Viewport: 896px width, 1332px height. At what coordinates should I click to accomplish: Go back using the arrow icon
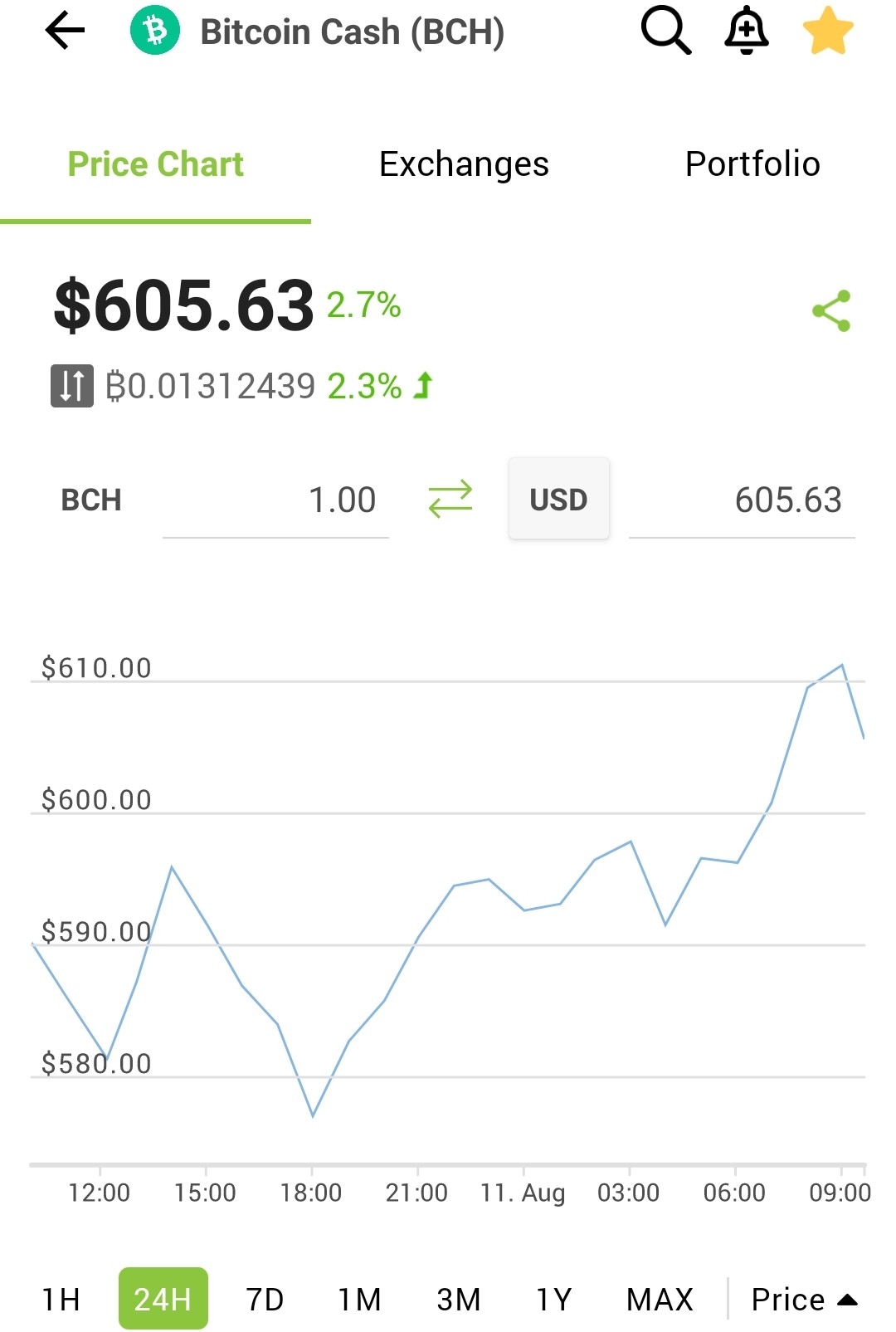tap(66, 32)
